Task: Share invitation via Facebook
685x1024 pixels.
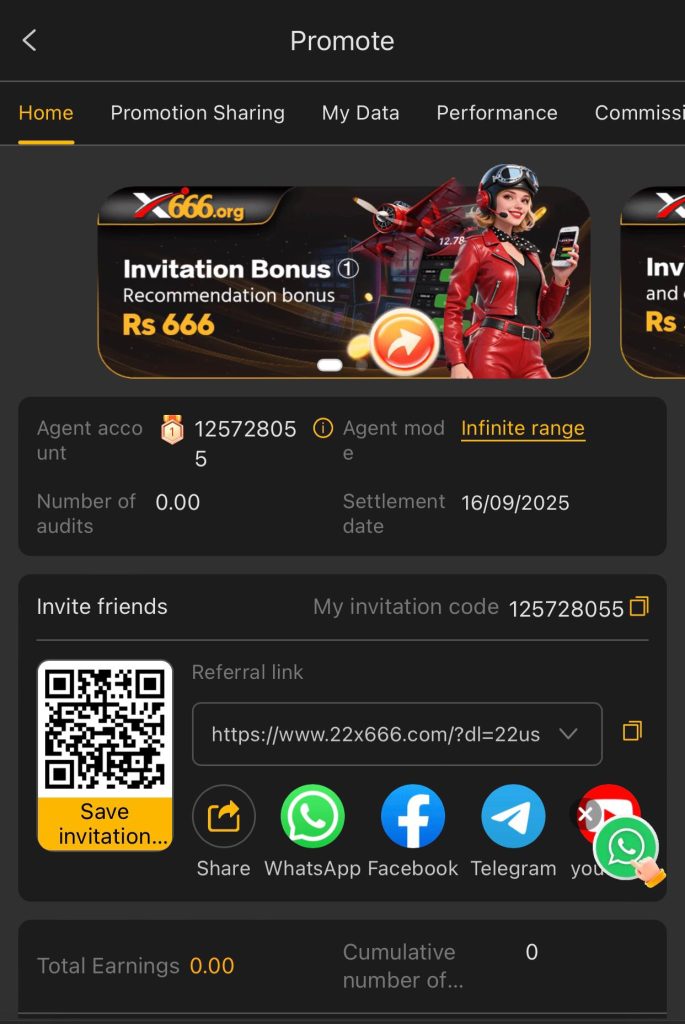Action: (x=412, y=817)
